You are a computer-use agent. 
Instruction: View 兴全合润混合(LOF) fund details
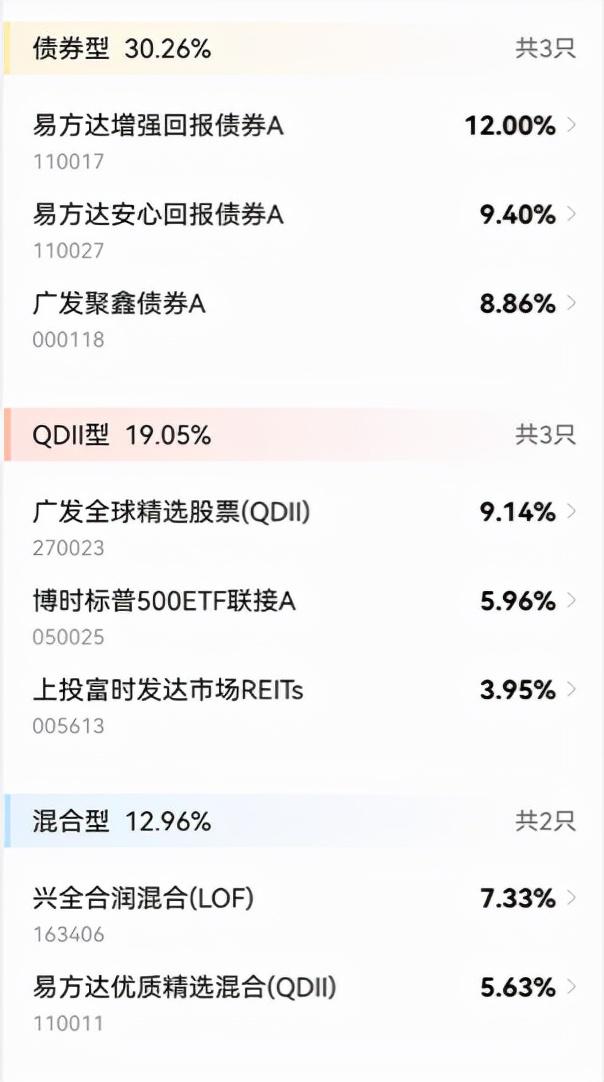304,915
